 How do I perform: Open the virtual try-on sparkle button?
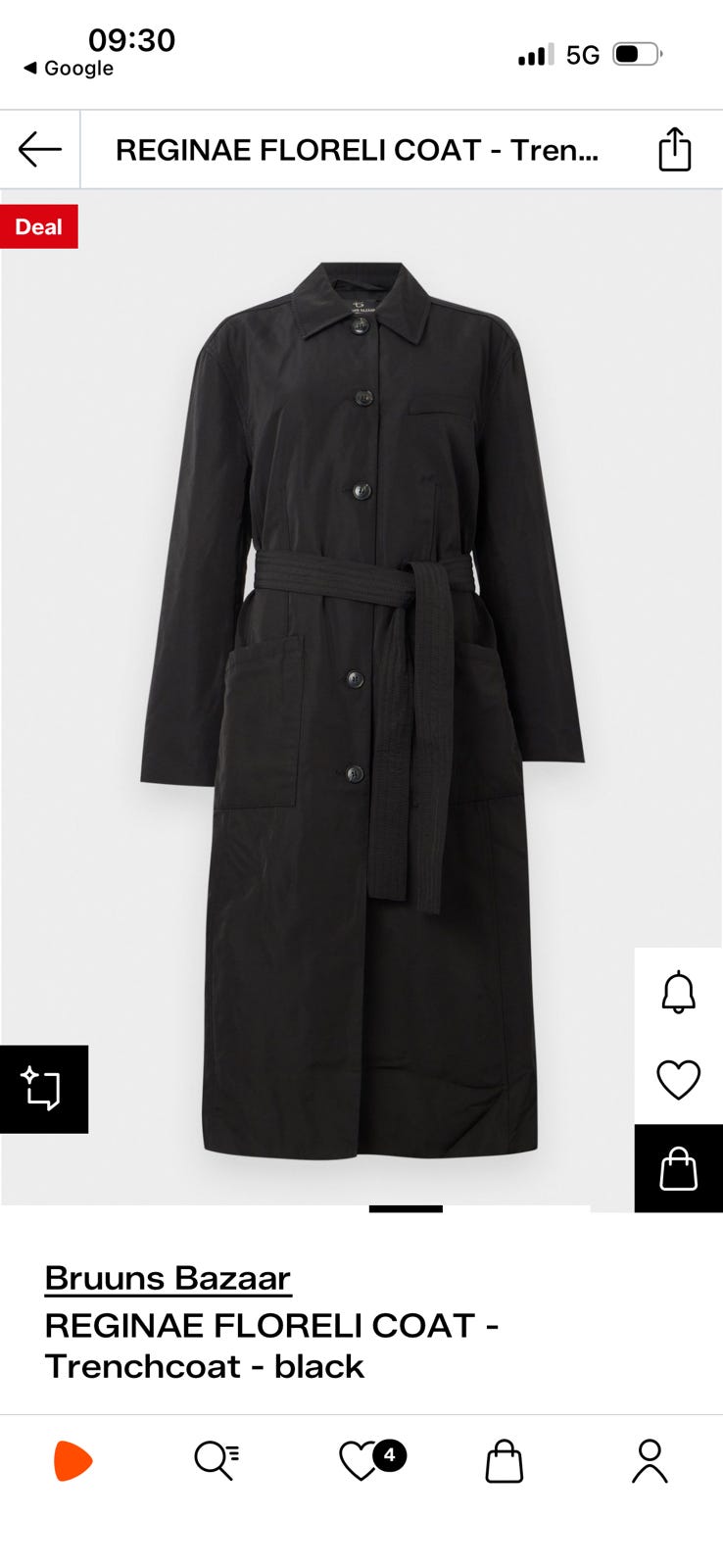click(43, 1089)
